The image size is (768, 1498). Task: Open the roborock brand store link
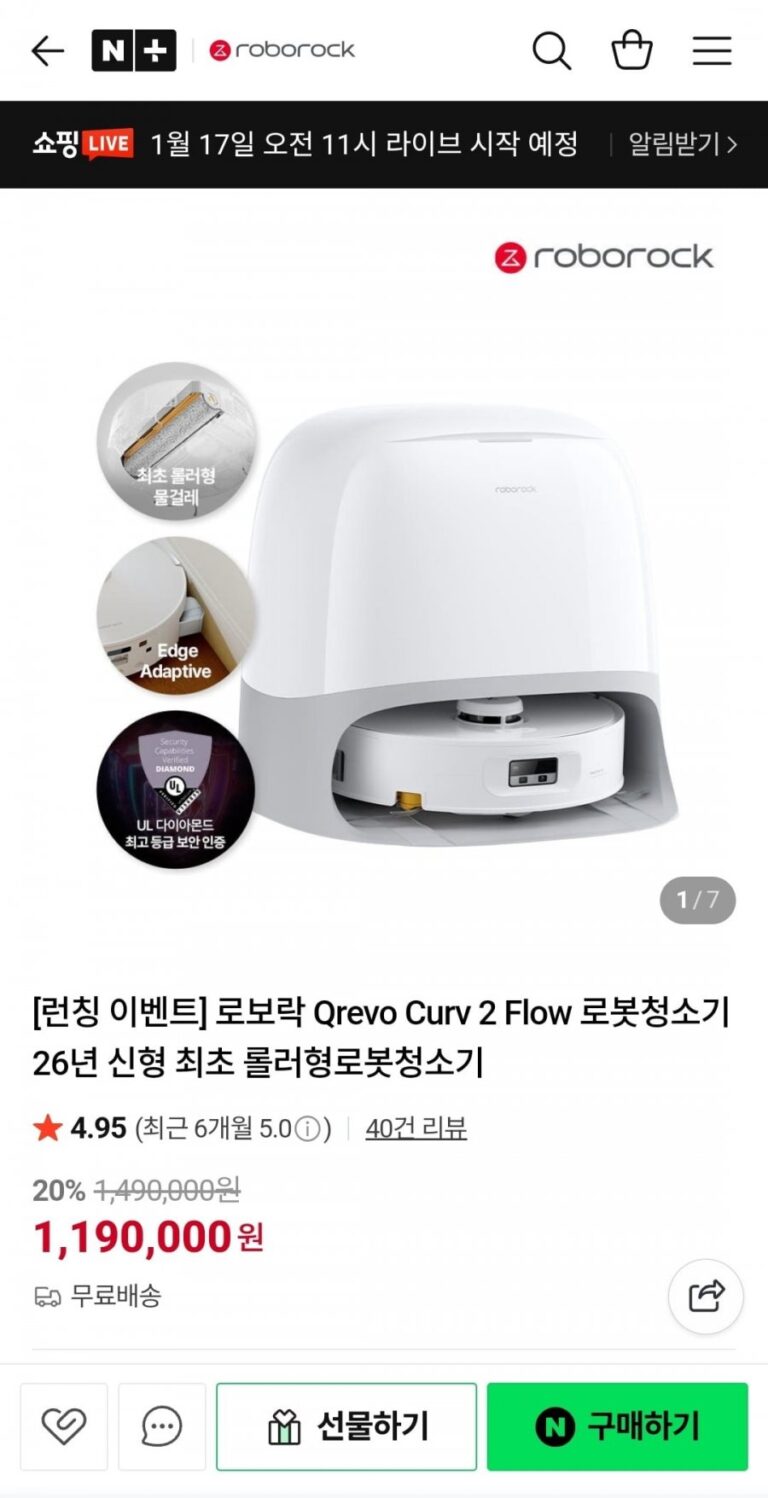[x=282, y=51]
